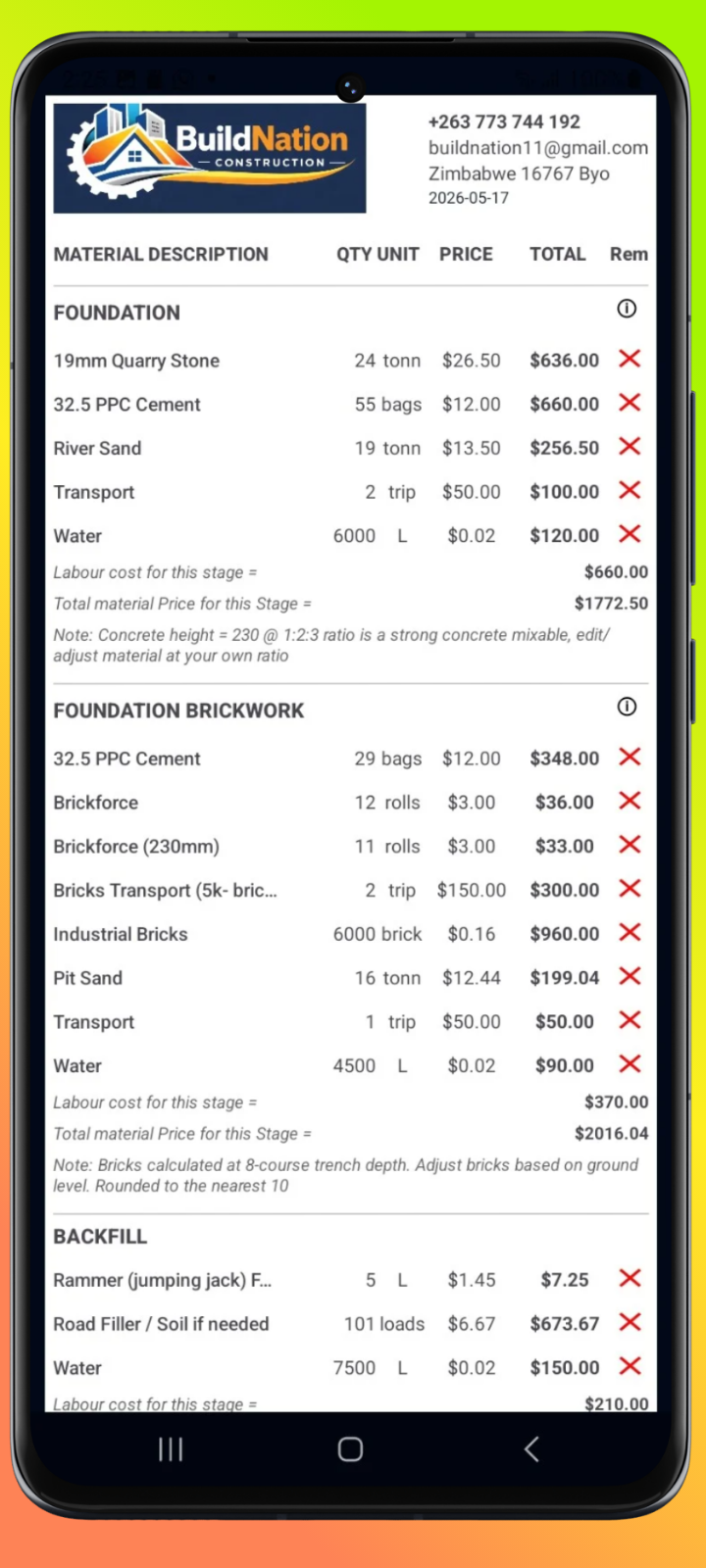This screenshot has width=706, height=1568.
Task: Remove the Road Filler / Soil item
Action: (630, 1322)
